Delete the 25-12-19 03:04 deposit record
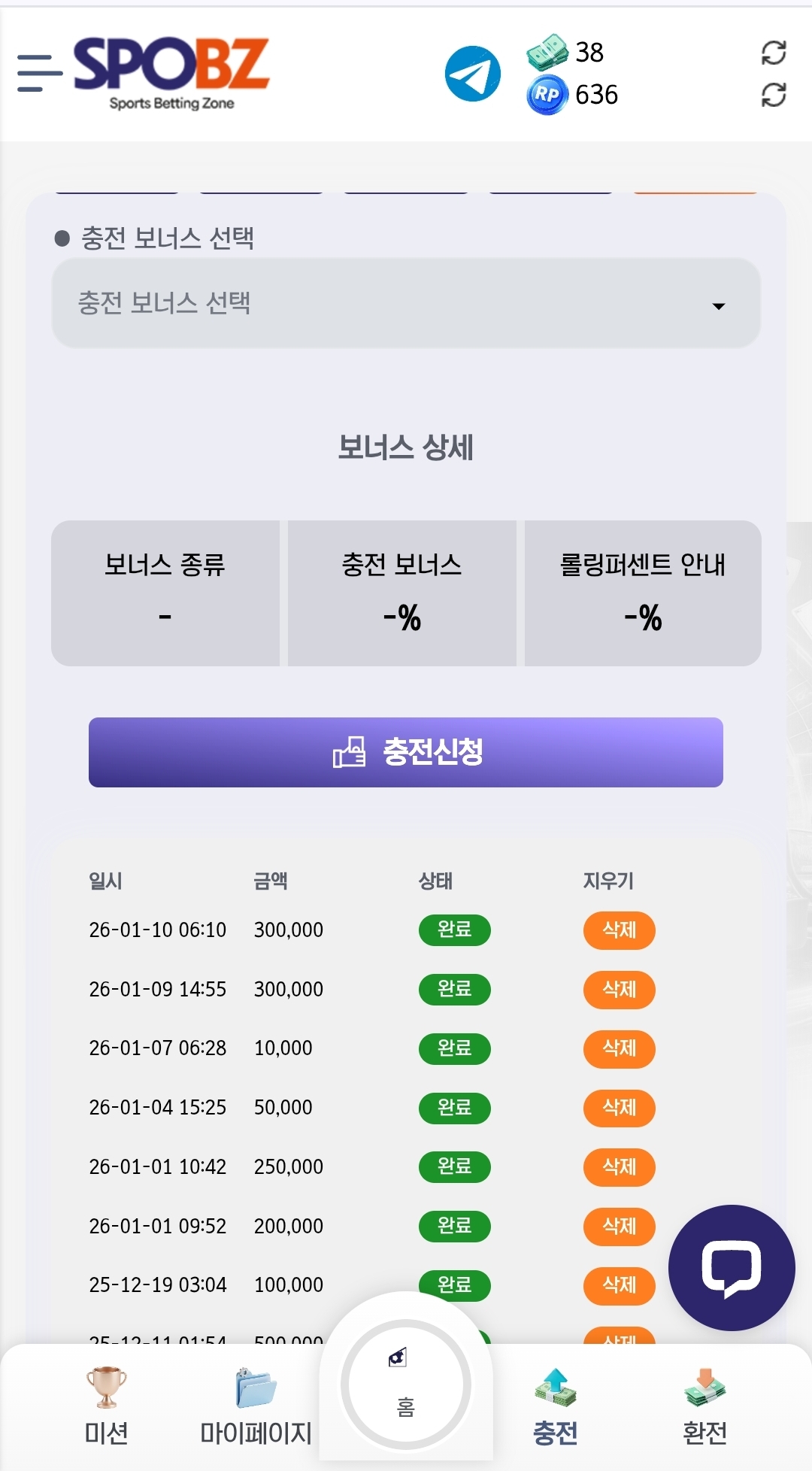812x1471 pixels. click(x=619, y=1285)
